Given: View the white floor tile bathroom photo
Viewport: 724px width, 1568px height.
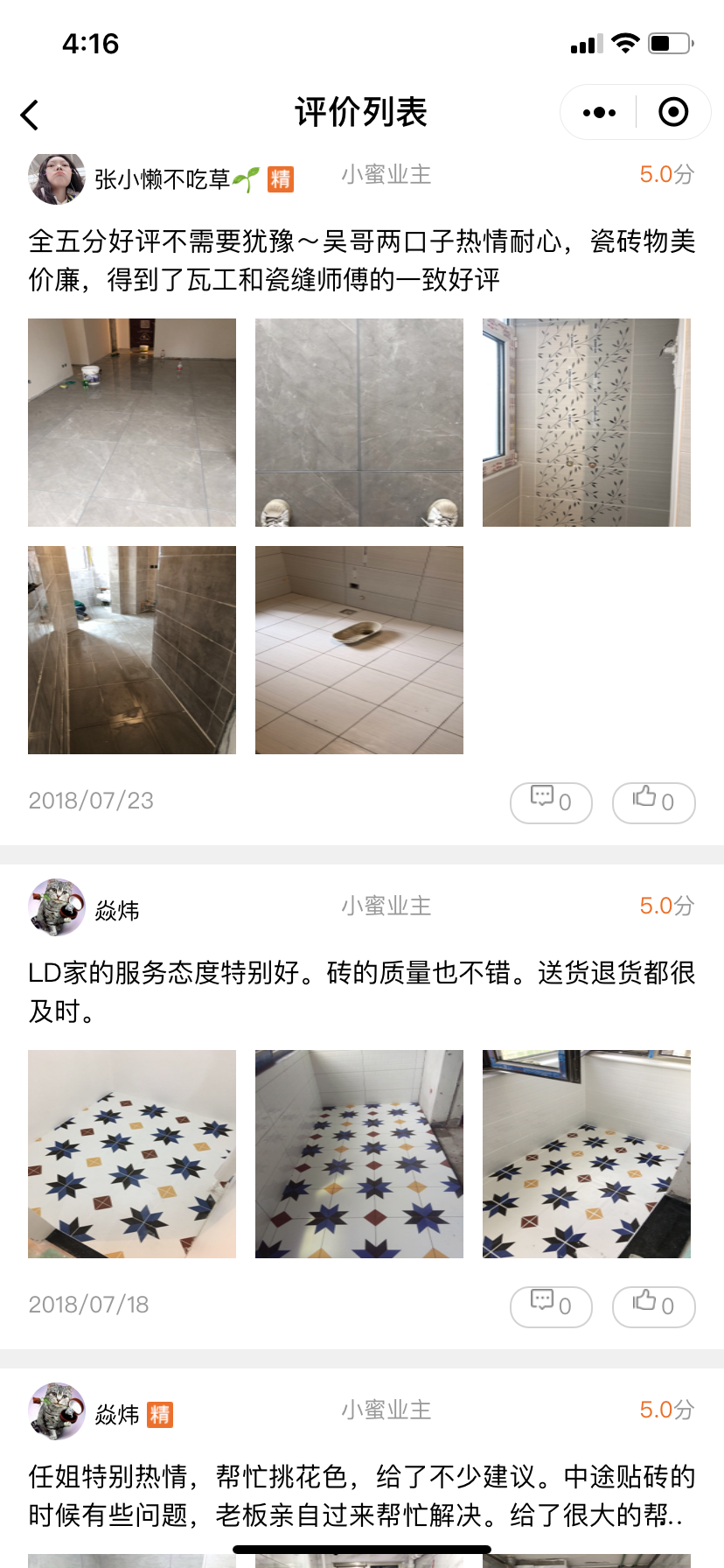Looking at the screenshot, I should [359, 650].
